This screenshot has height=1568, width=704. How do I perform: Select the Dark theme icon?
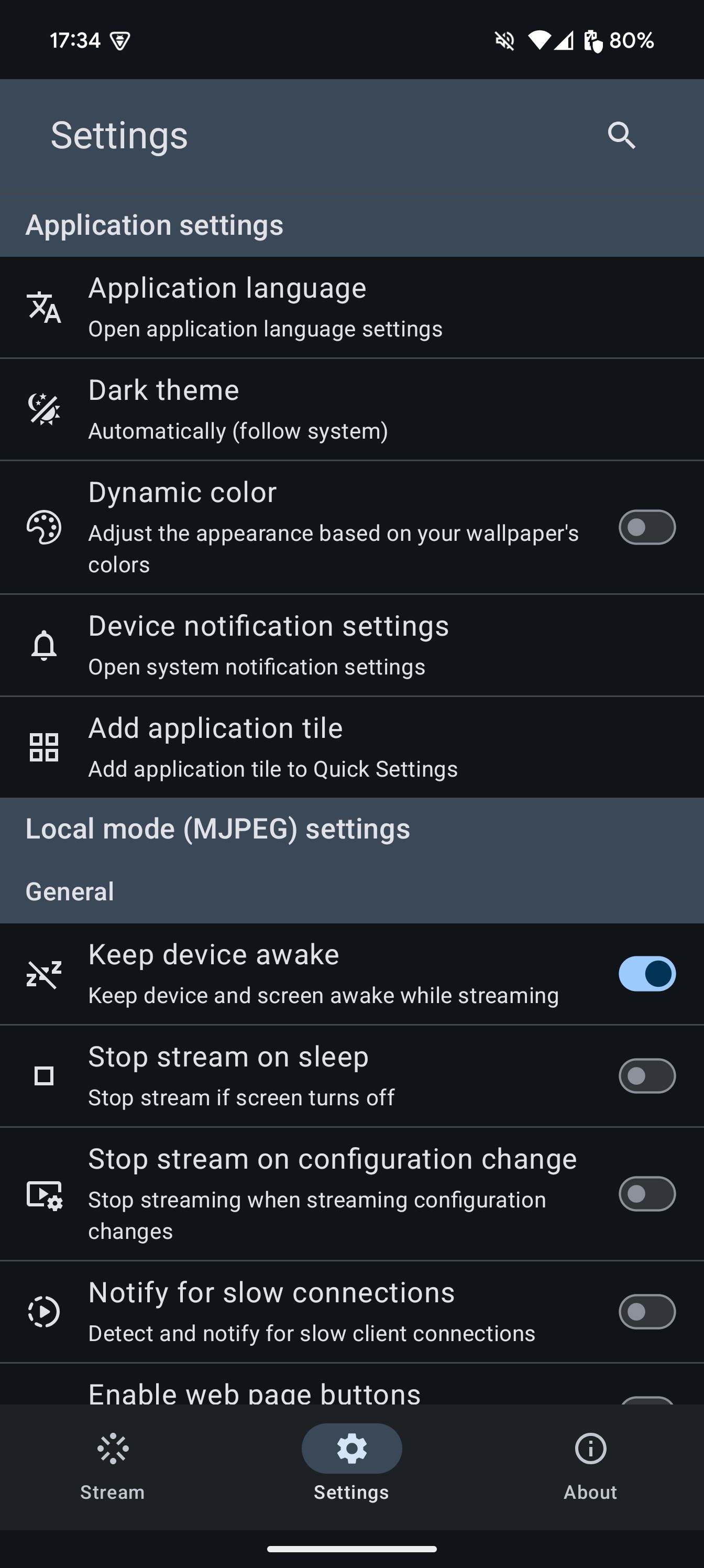tap(45, 408)
